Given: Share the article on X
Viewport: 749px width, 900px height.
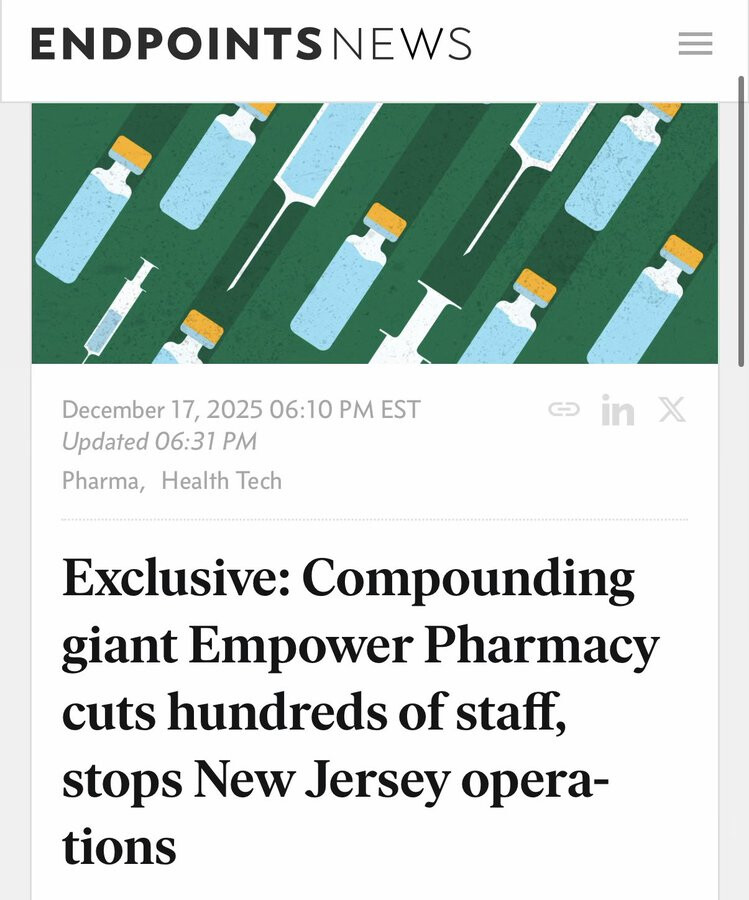Looking at the screenshot, I should 672,409.
